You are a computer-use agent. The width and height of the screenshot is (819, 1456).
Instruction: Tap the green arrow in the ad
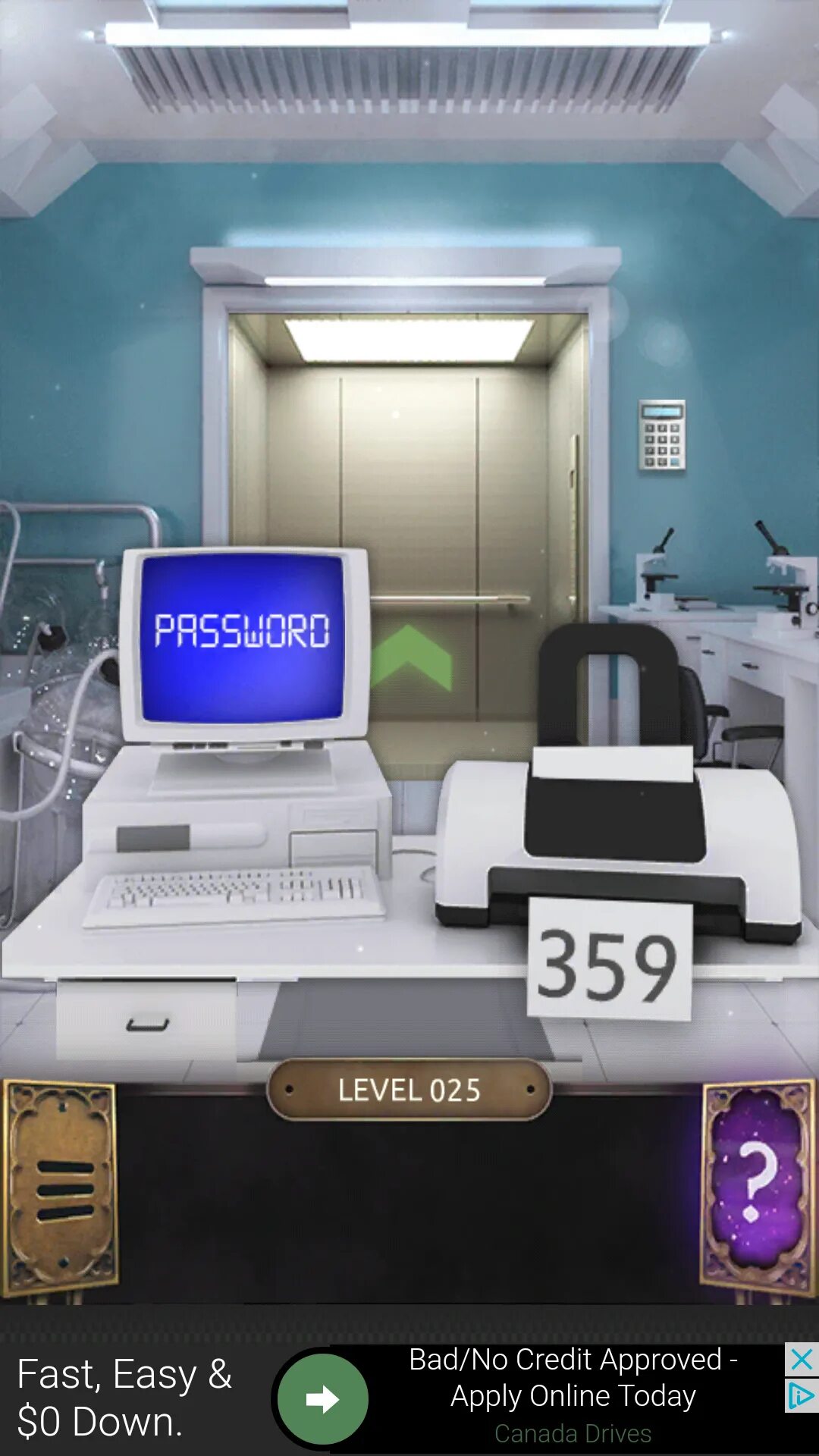click(323, 1399)
